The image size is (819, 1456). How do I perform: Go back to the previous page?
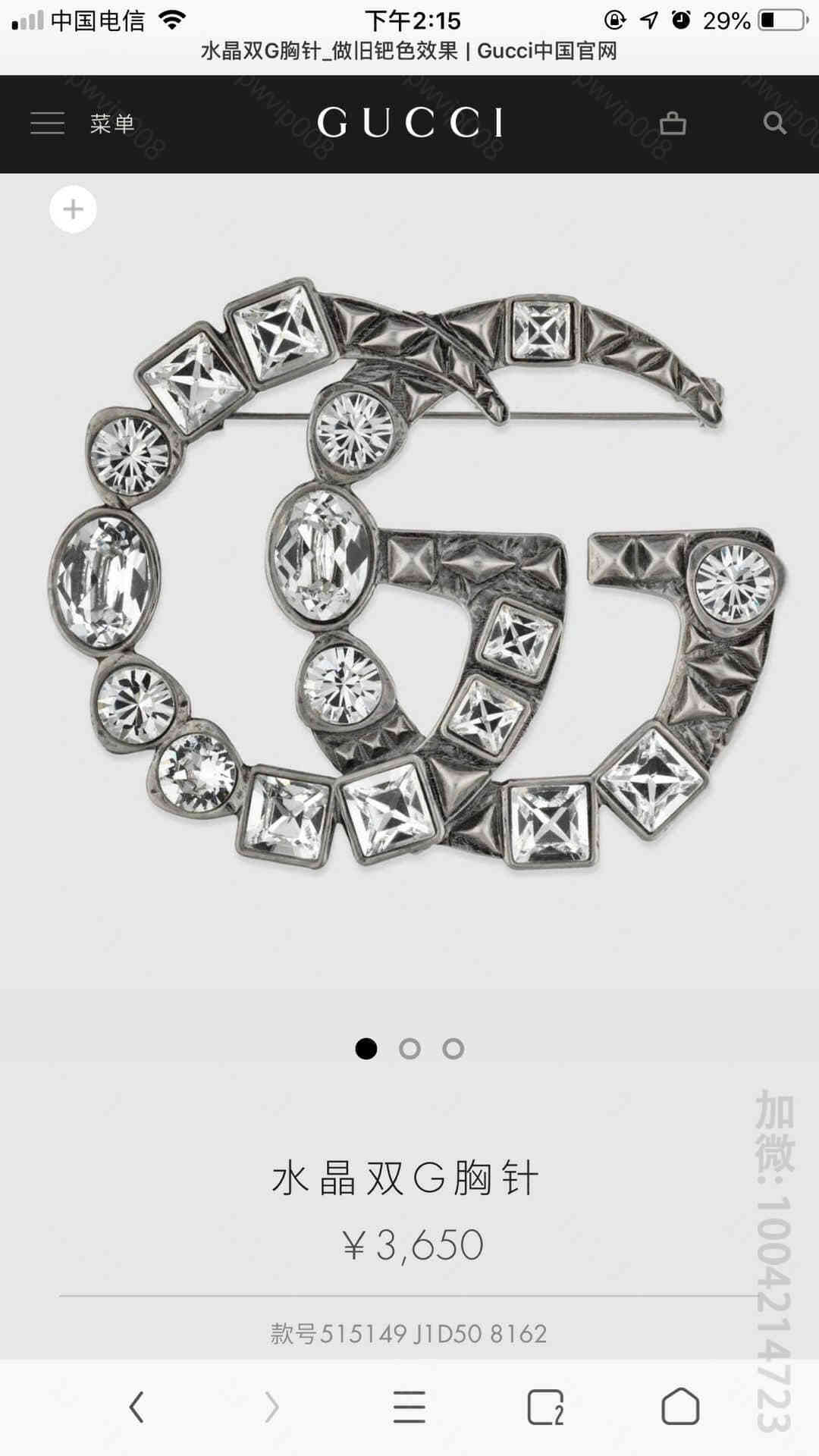(x=136, y=1407)
